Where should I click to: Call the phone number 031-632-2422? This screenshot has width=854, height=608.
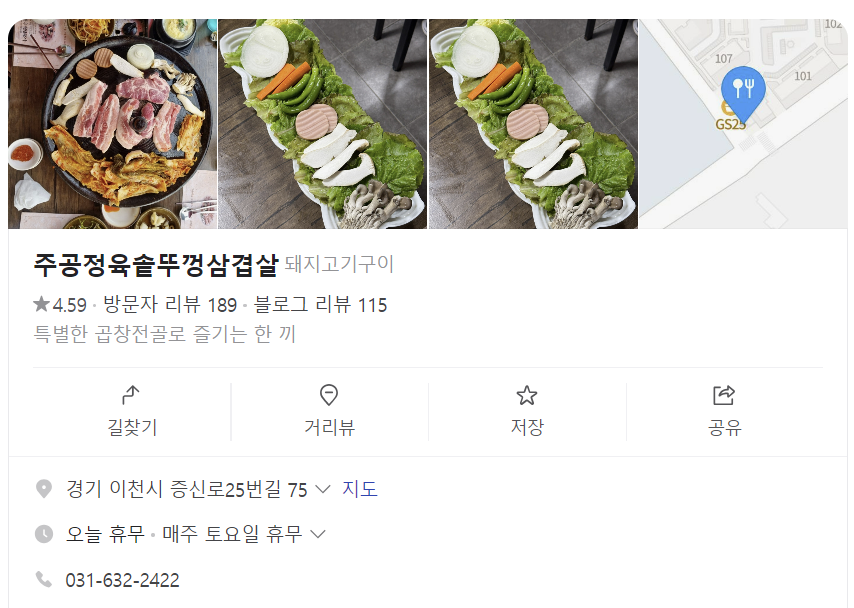pos(122,580)
